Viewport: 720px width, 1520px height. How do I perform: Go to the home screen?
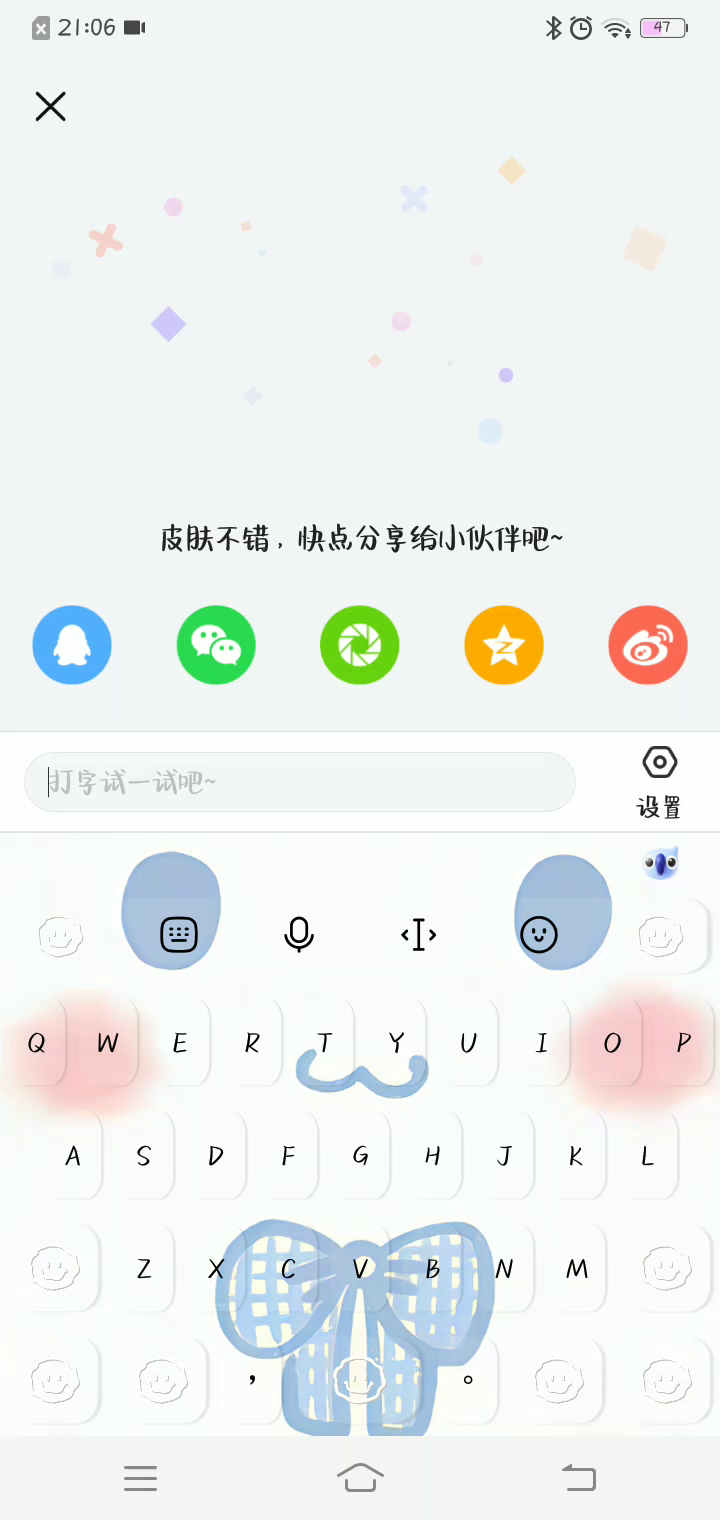click(x=360, y=1477)
